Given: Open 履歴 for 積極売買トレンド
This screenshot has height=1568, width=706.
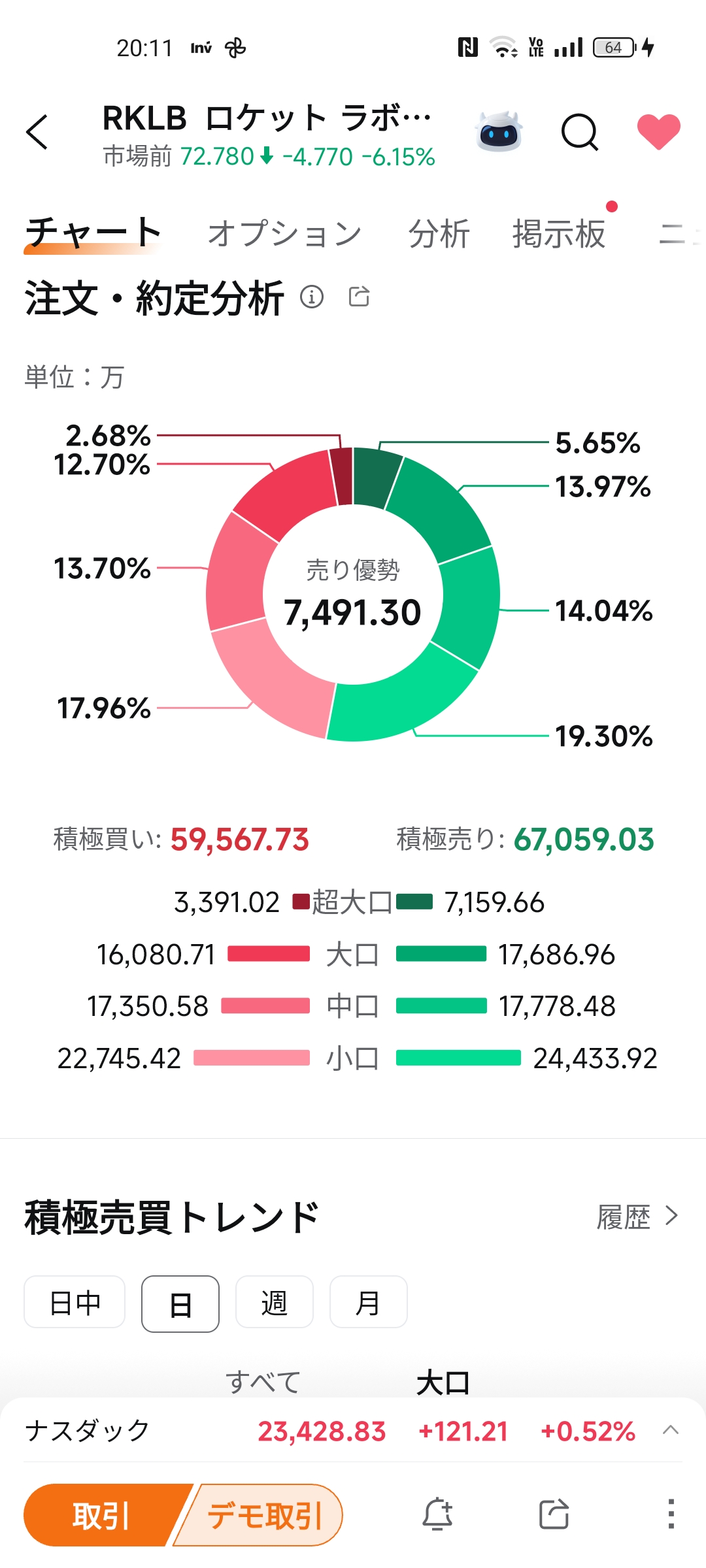Looking at the screenshot, I should (637, 1217).
